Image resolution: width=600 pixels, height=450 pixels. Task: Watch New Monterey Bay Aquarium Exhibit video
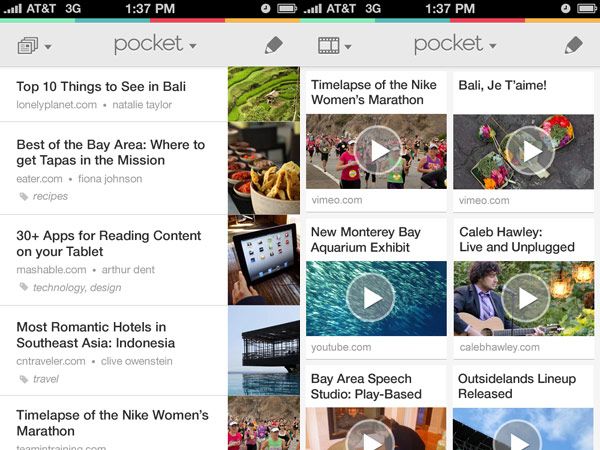(376, 298)
